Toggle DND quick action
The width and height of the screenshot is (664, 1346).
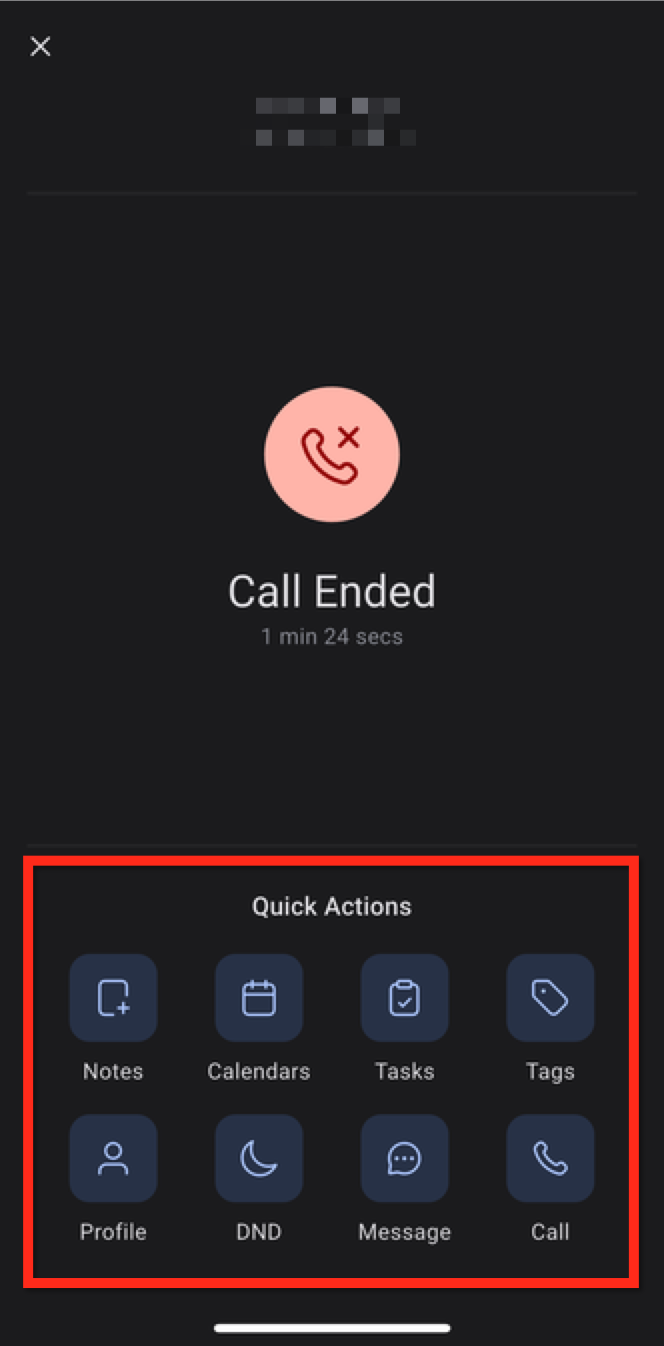tap(259, 1158)
